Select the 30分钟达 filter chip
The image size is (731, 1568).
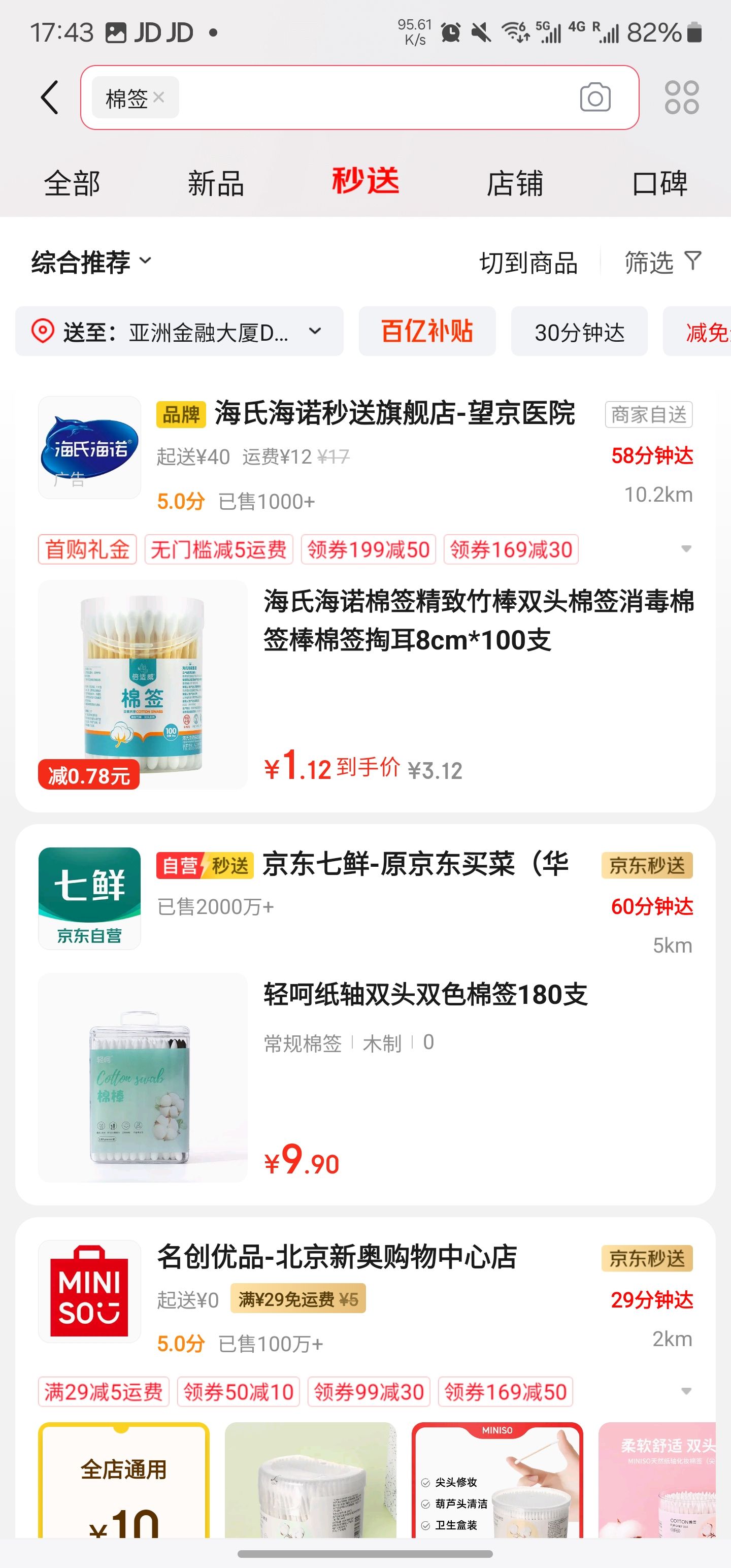tap(579, 332)
